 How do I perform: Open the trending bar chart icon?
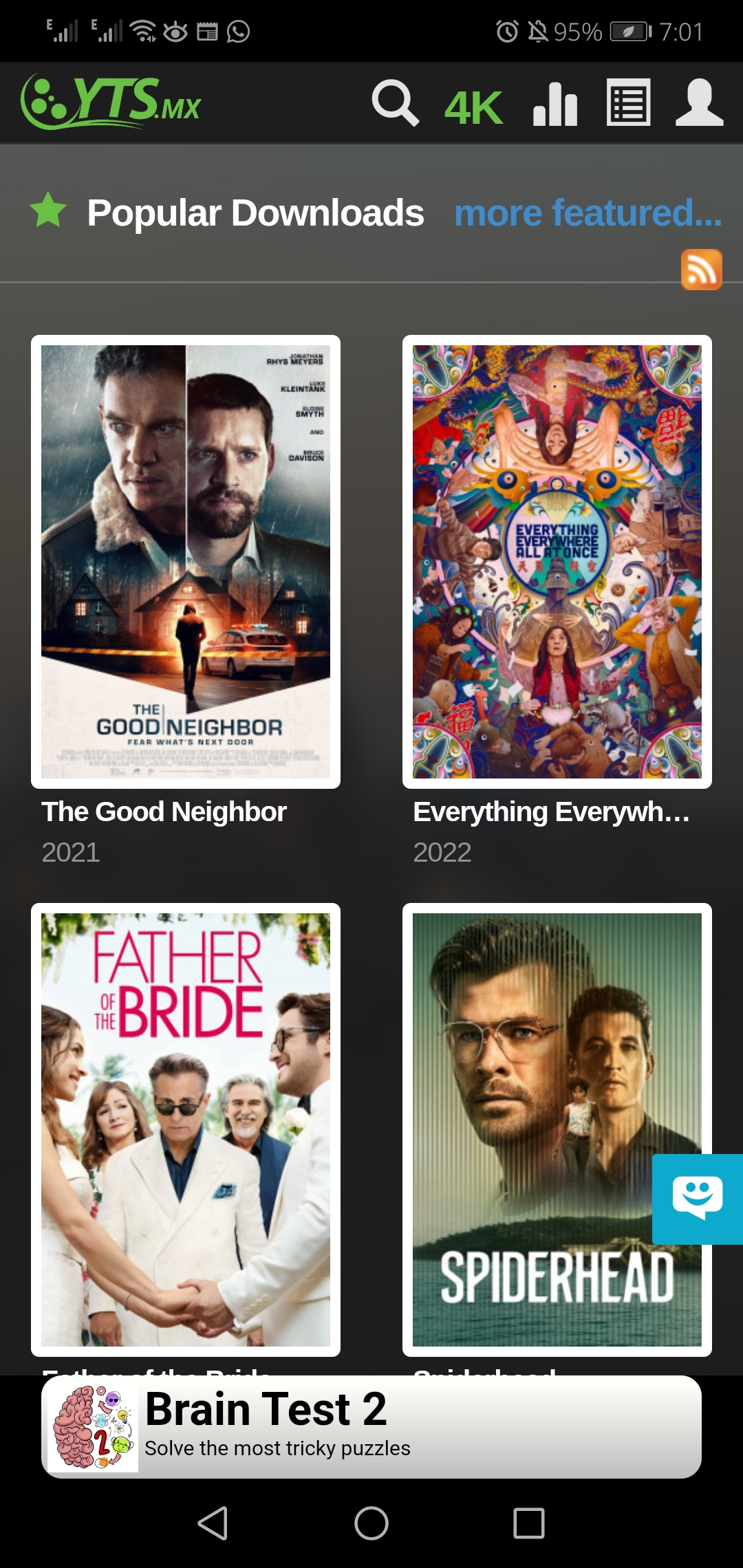coord(554,105)
